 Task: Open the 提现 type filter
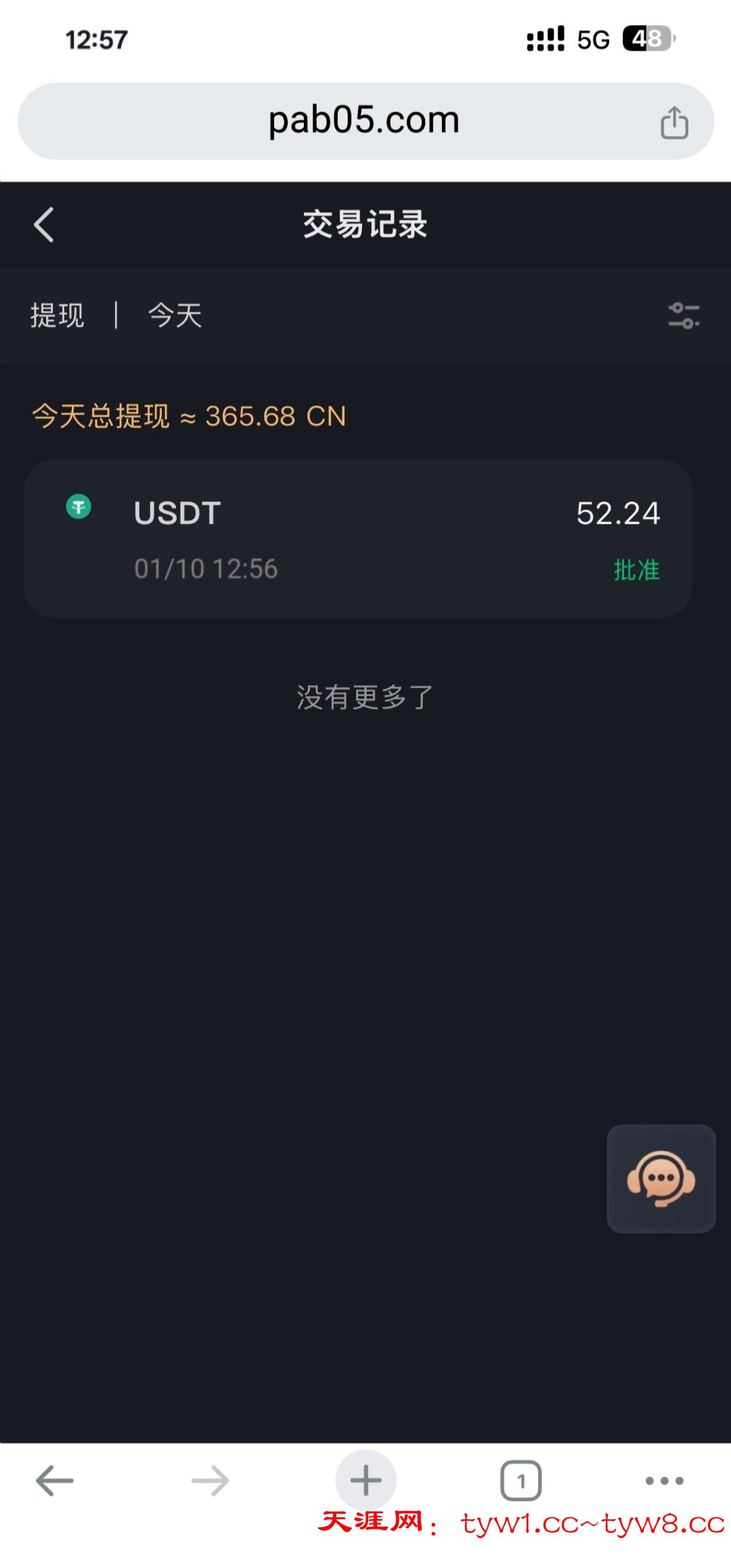coord(58,315)
